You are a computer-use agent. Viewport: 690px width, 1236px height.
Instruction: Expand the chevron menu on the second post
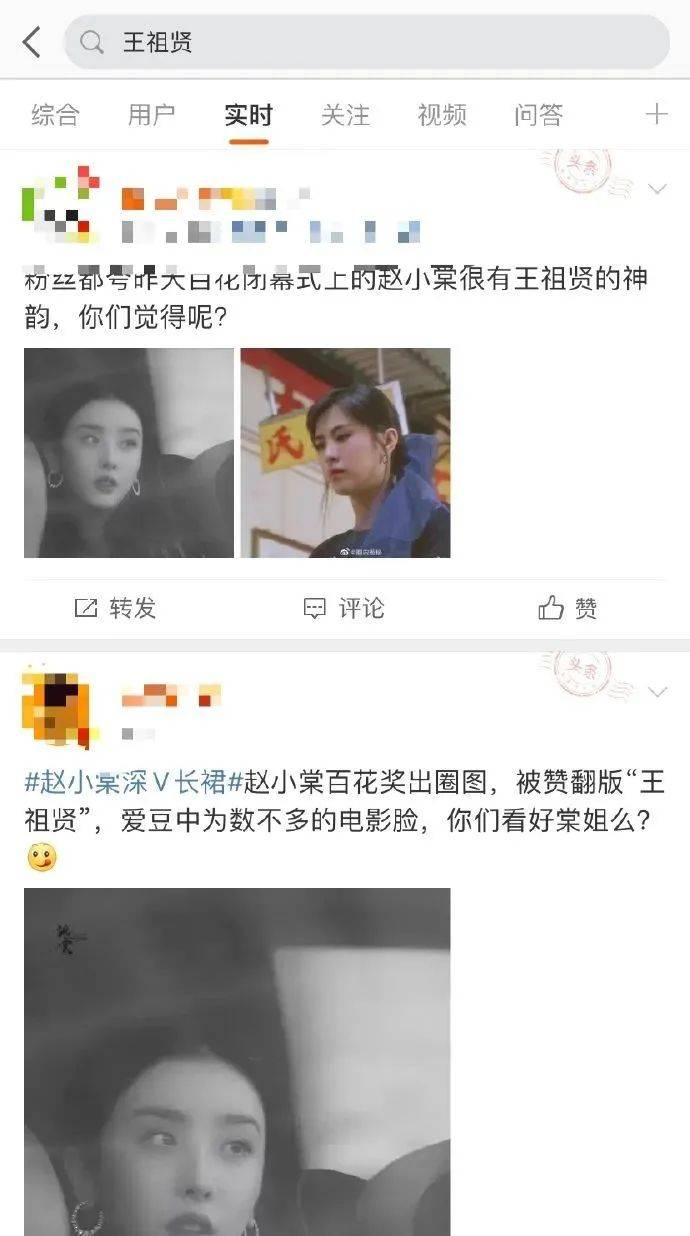coord(657,691)
